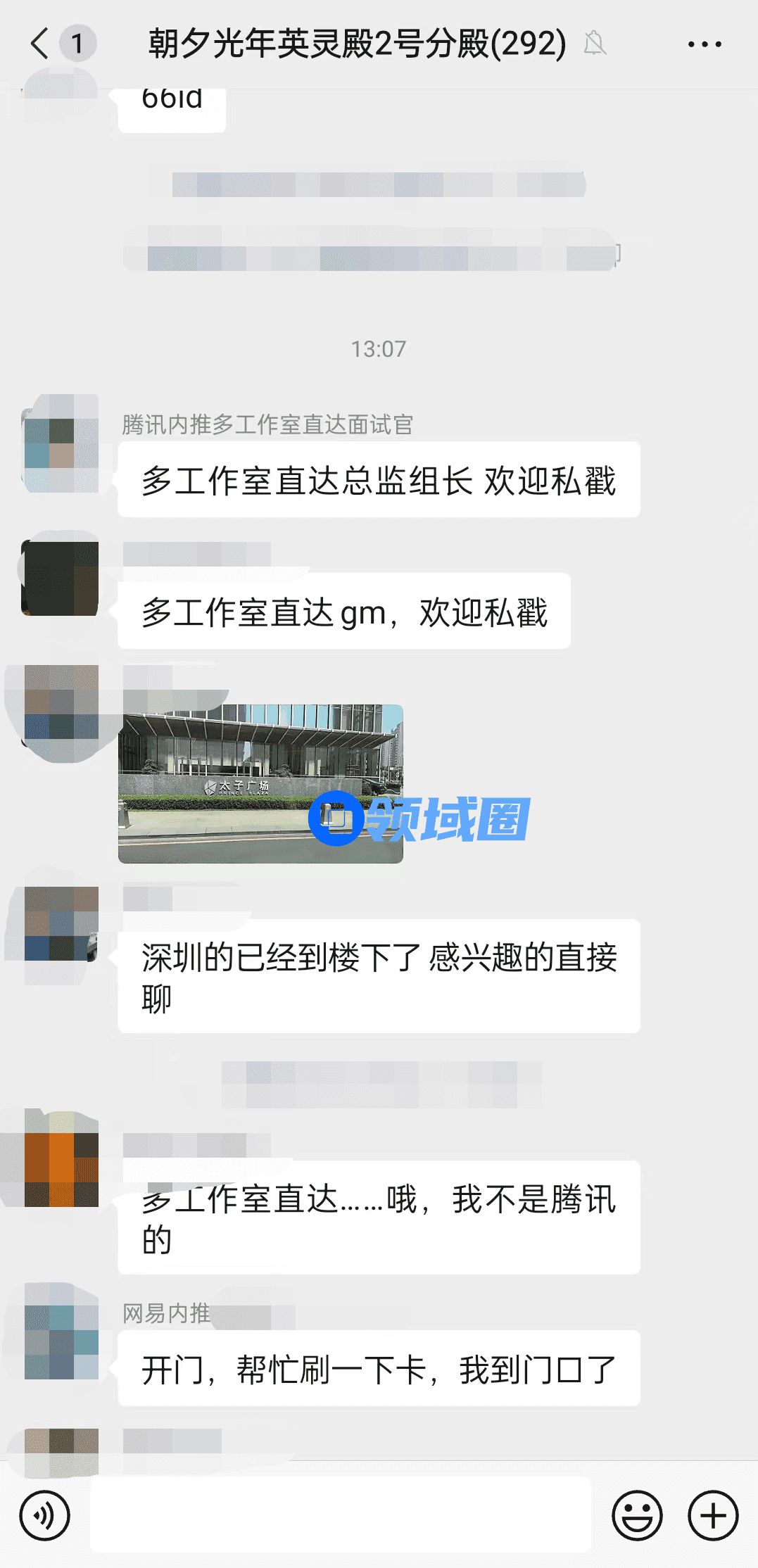Open avatar beside the 多工作室直达 gm message
The image size is (758, 1568).
coord(61,578)
